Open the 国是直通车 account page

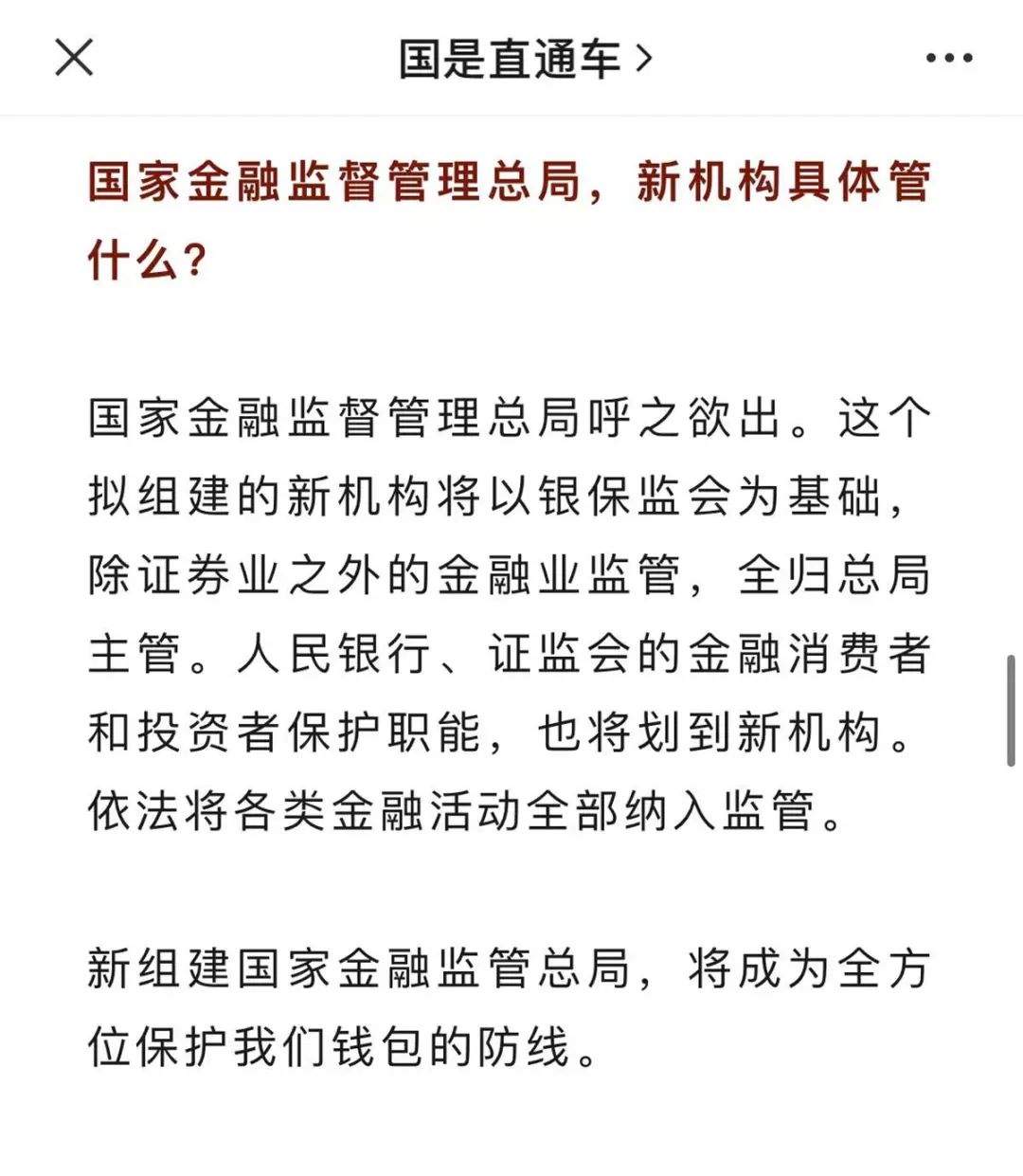click(x=525, y=59)
